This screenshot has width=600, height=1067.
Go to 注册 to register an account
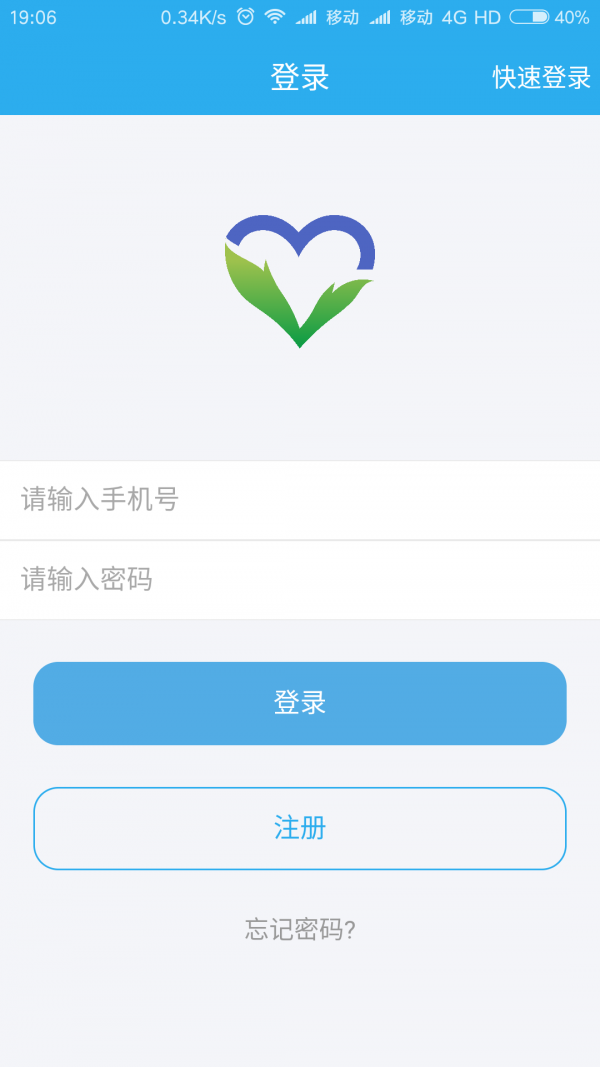click(x=300, y=828)
